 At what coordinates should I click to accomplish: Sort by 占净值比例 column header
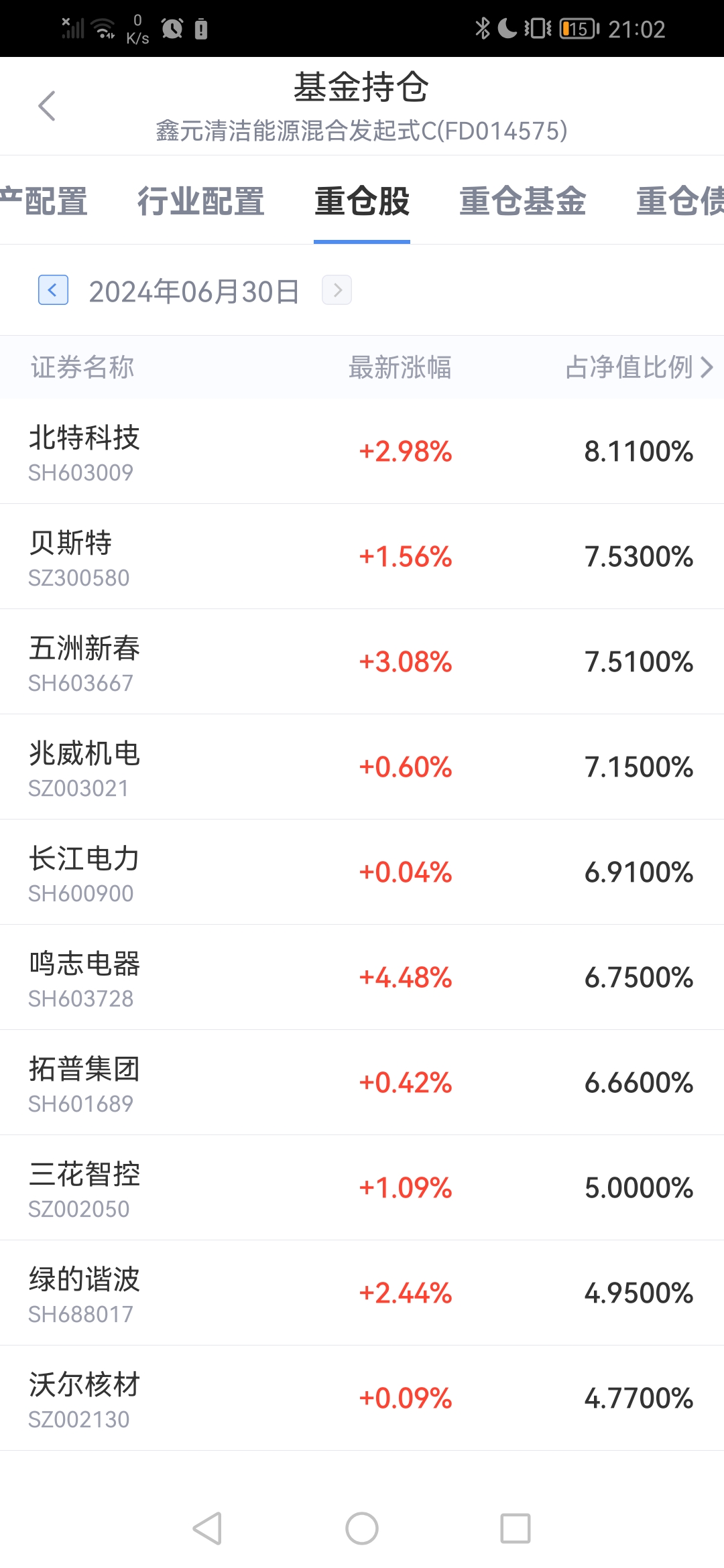point(639,367)
